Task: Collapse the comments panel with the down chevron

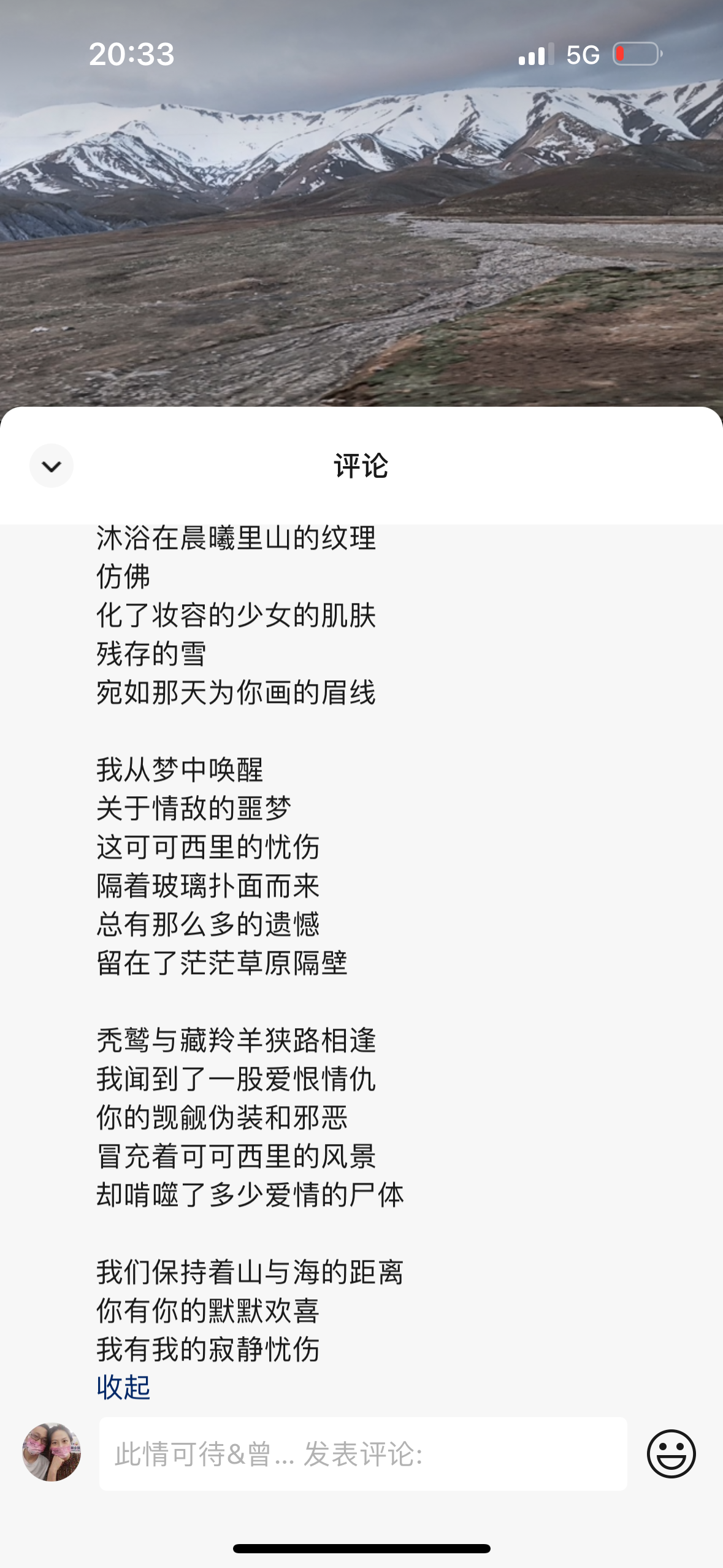Action: [x=52, y=466]
